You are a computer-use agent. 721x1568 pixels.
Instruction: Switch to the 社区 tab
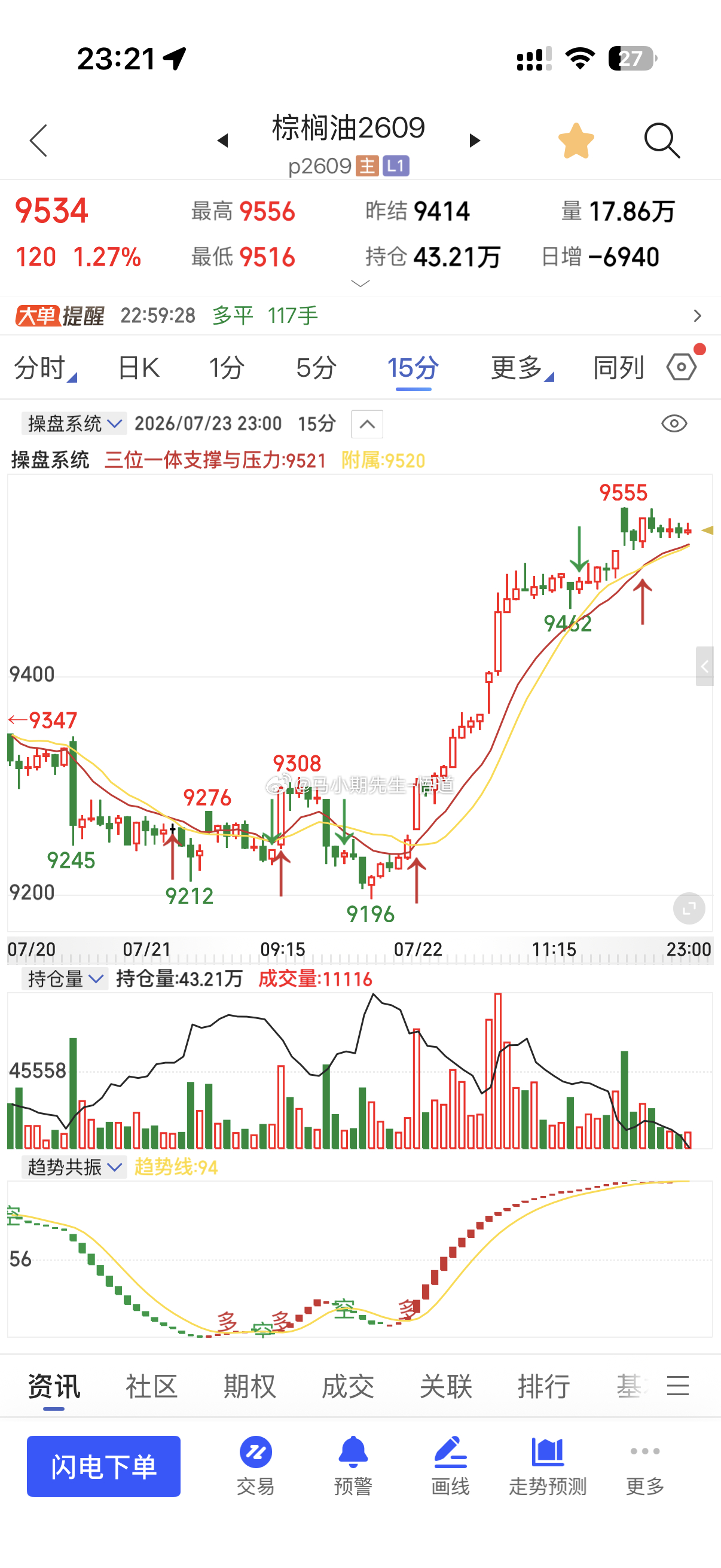[x=151, y=1387]
